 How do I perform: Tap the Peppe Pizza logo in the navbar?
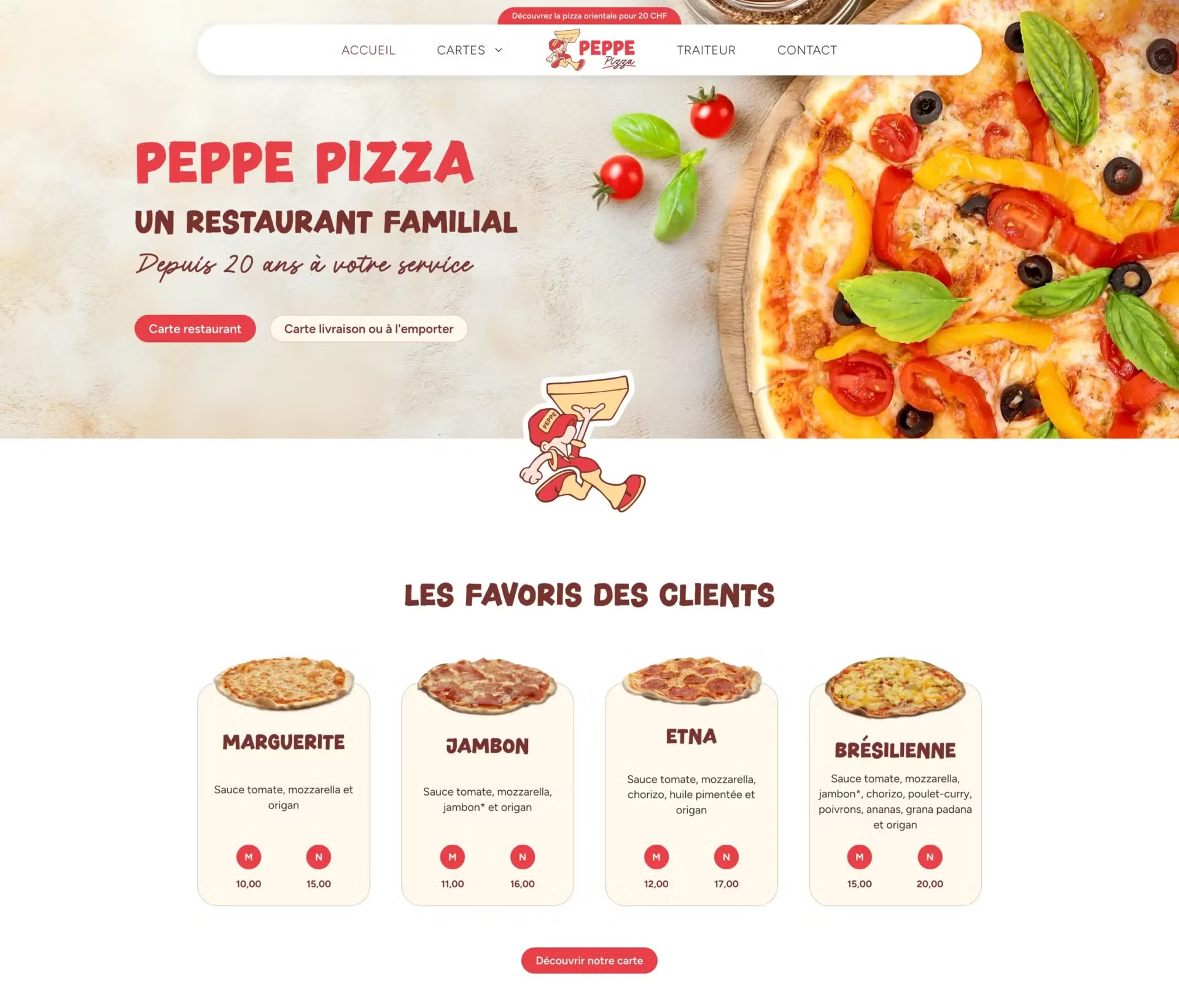pyautogui.click(x=591, y=50)
